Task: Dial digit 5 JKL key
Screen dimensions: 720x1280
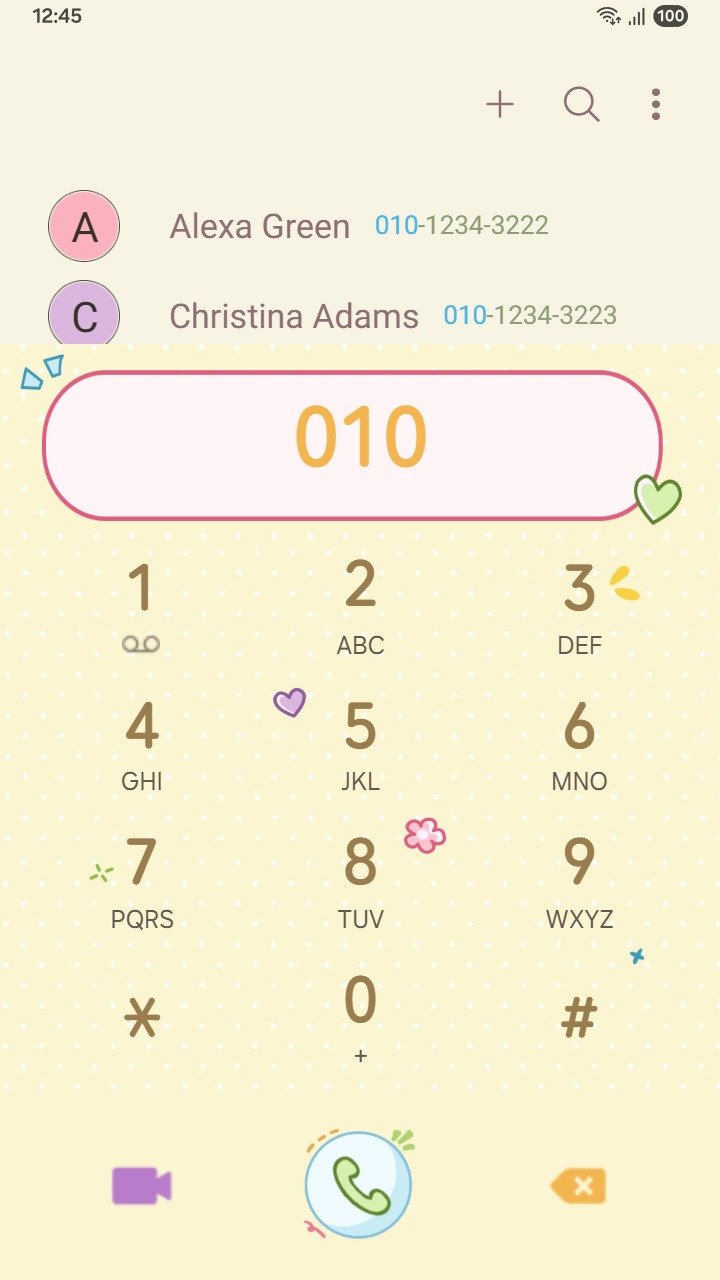Action: coord(360,743)
